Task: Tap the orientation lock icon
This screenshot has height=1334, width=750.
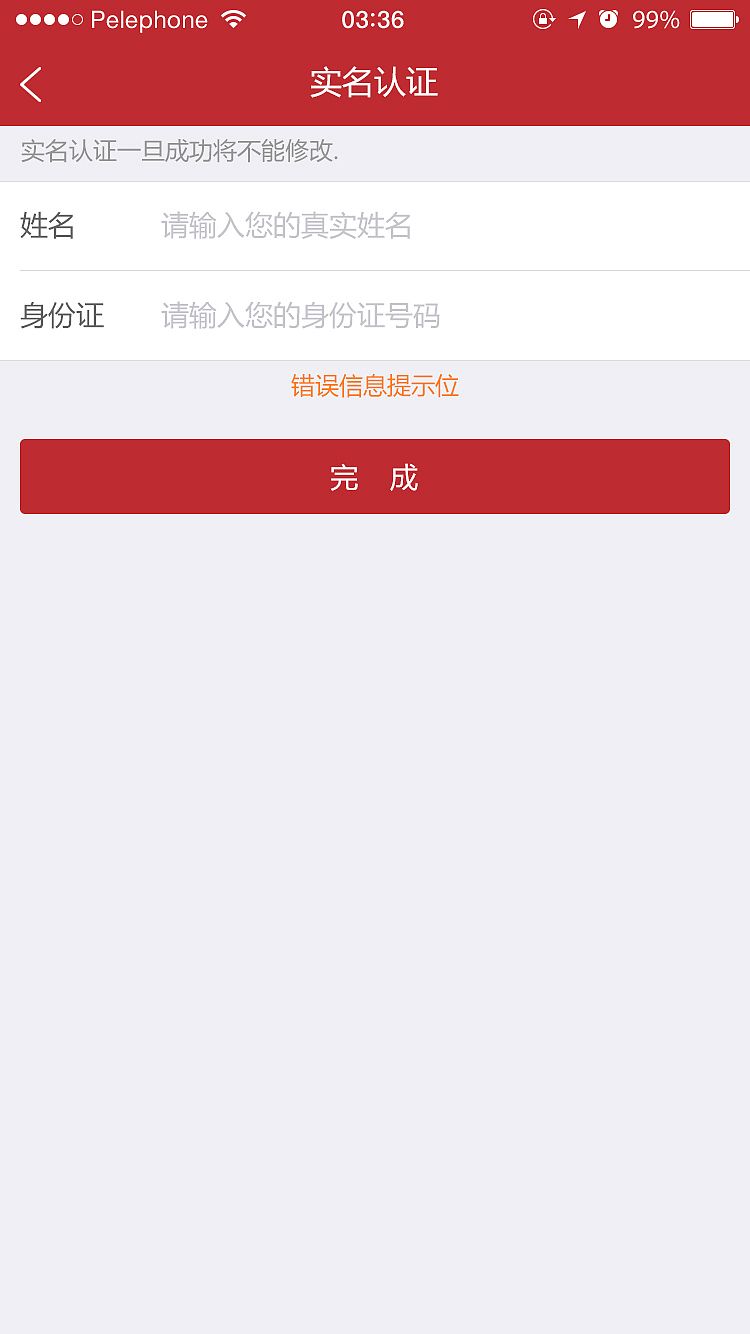Action: coord(543,19)
